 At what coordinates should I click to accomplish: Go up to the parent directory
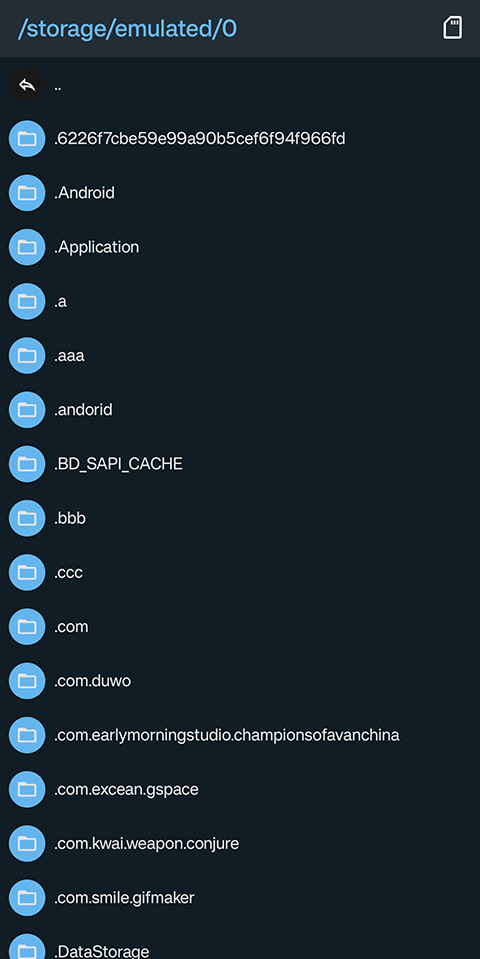point(240,84)
